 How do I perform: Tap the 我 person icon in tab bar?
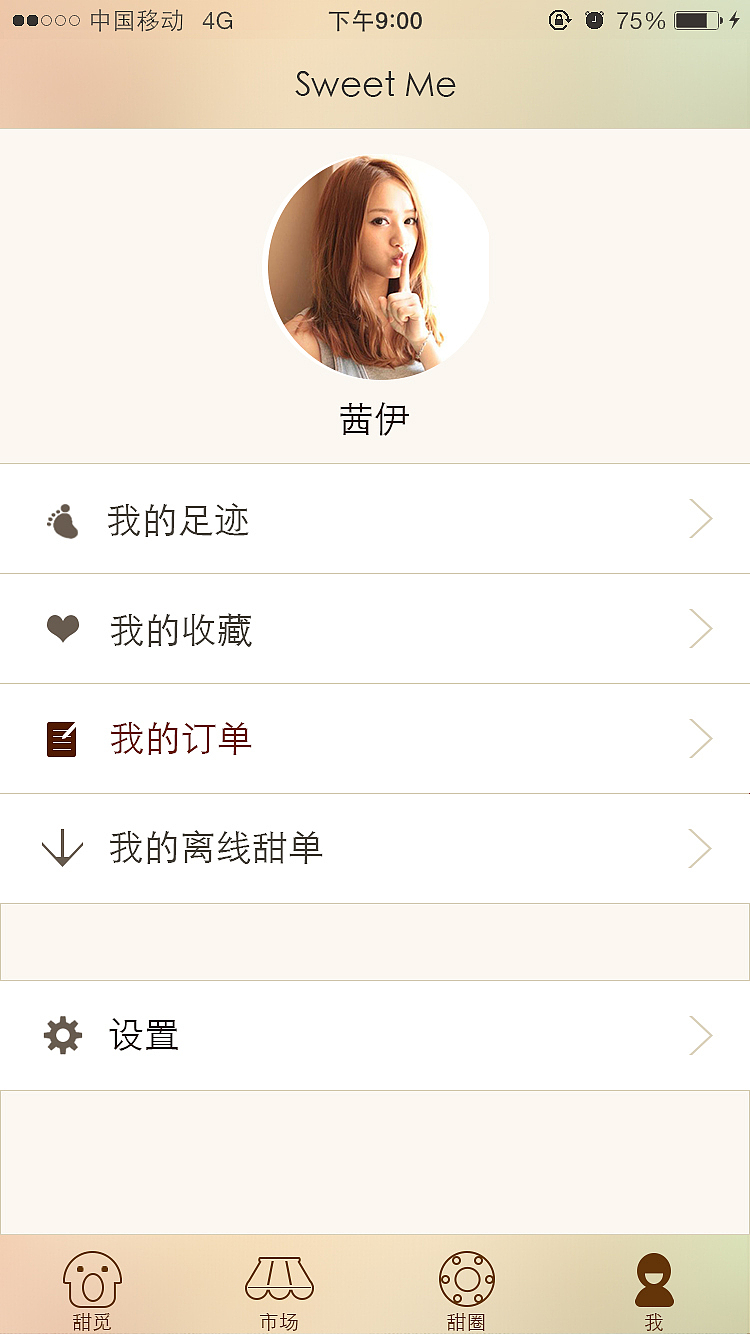654,1277
